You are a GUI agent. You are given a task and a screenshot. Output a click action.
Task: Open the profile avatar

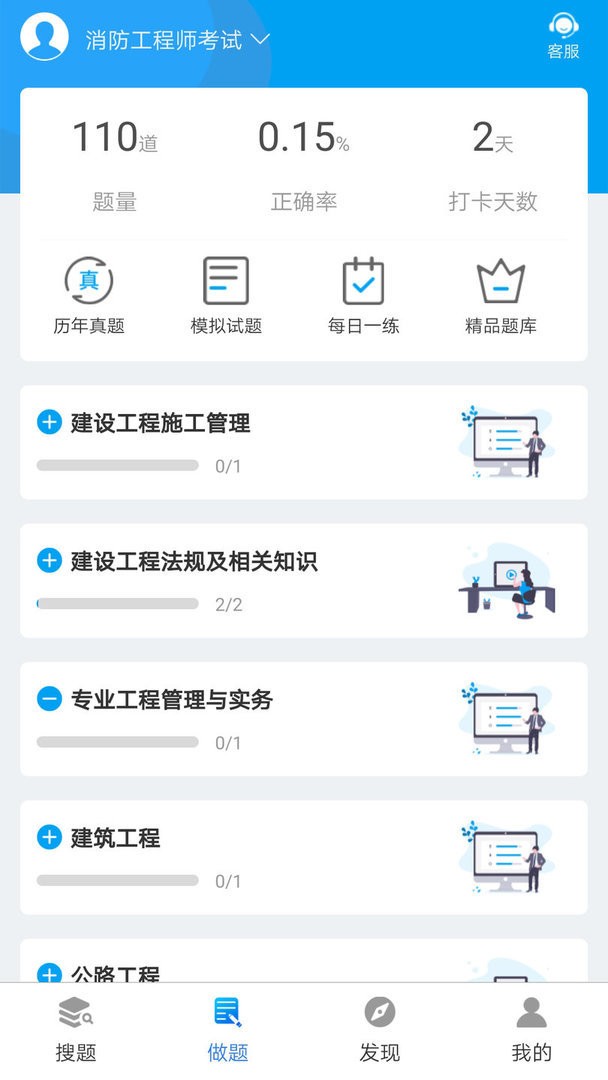45,38
